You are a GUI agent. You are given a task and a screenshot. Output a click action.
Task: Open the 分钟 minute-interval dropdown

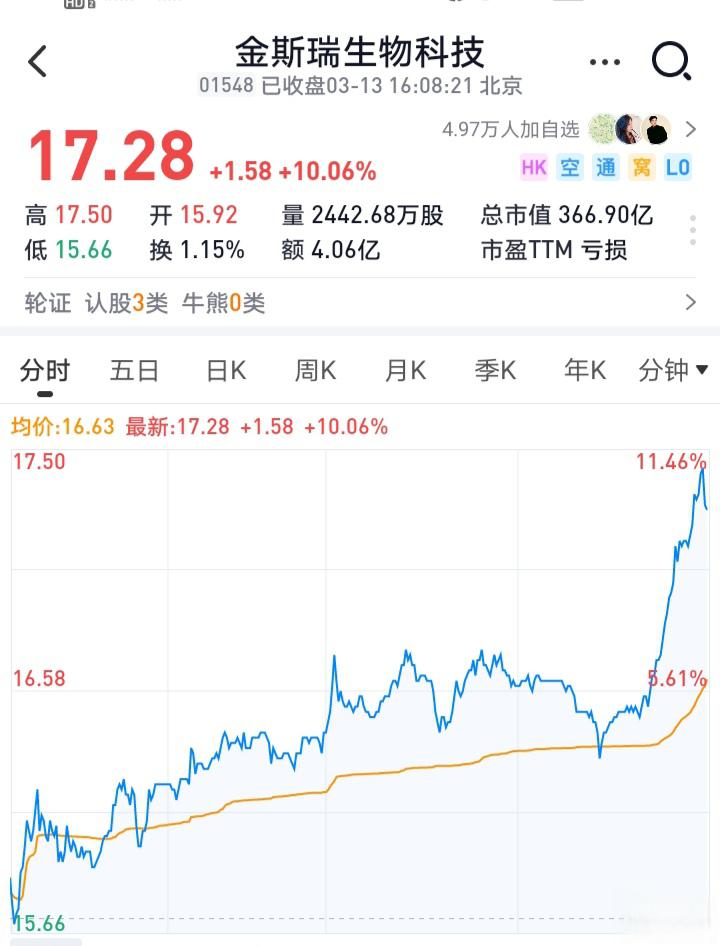(669, 370)
